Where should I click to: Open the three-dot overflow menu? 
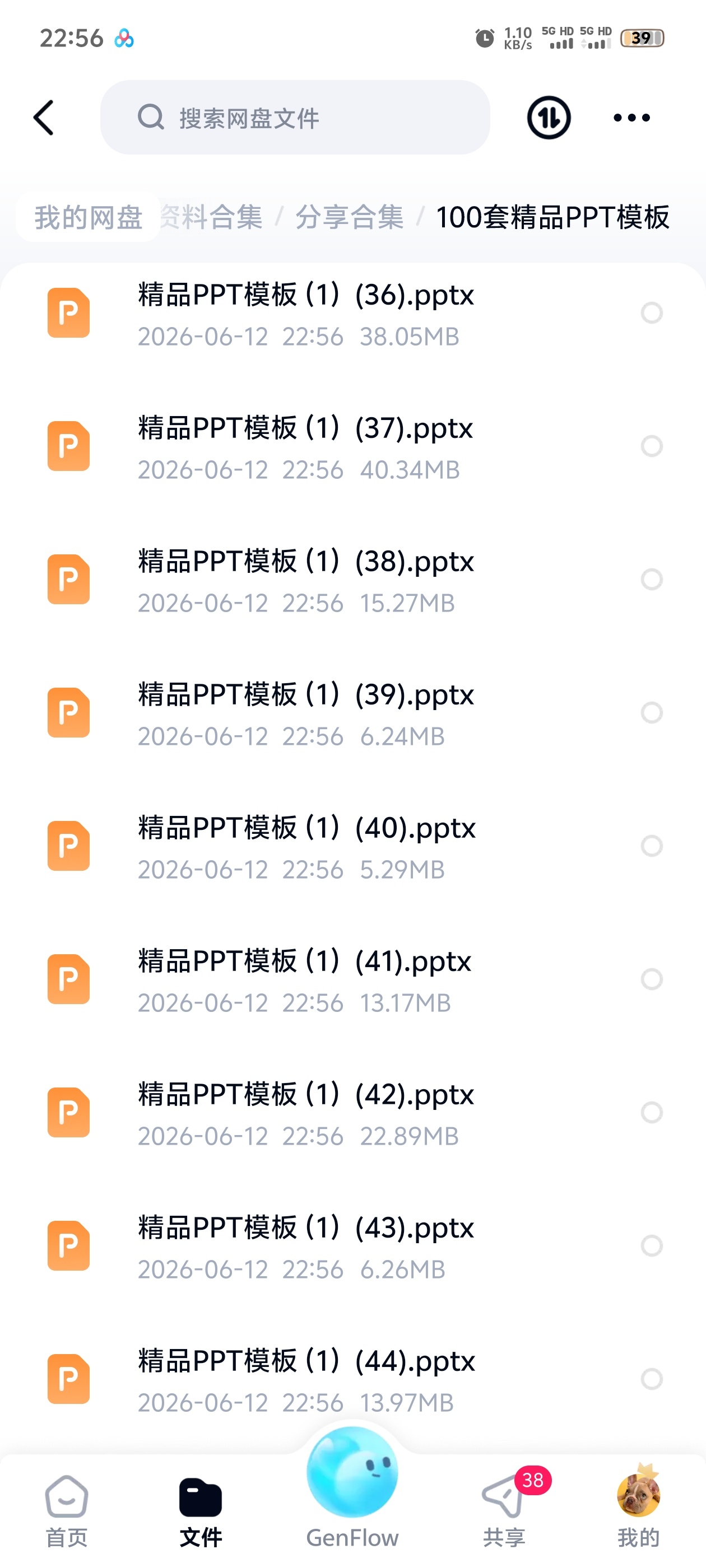pyautogui.click(x=631, y=118)
